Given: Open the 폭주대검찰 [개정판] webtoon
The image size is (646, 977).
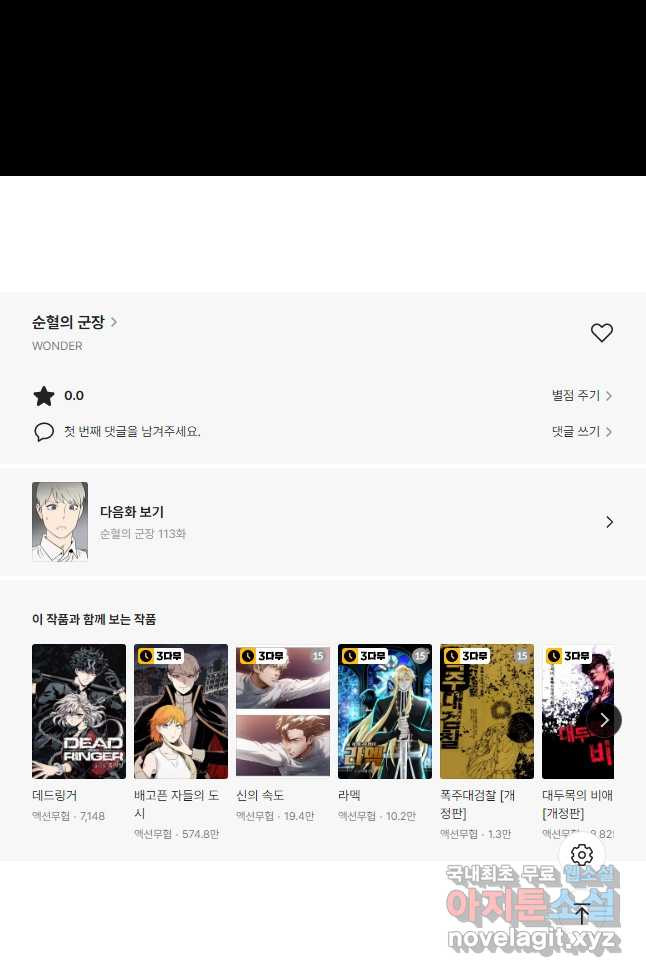Looking at the screenshot, I should (487, 711).
